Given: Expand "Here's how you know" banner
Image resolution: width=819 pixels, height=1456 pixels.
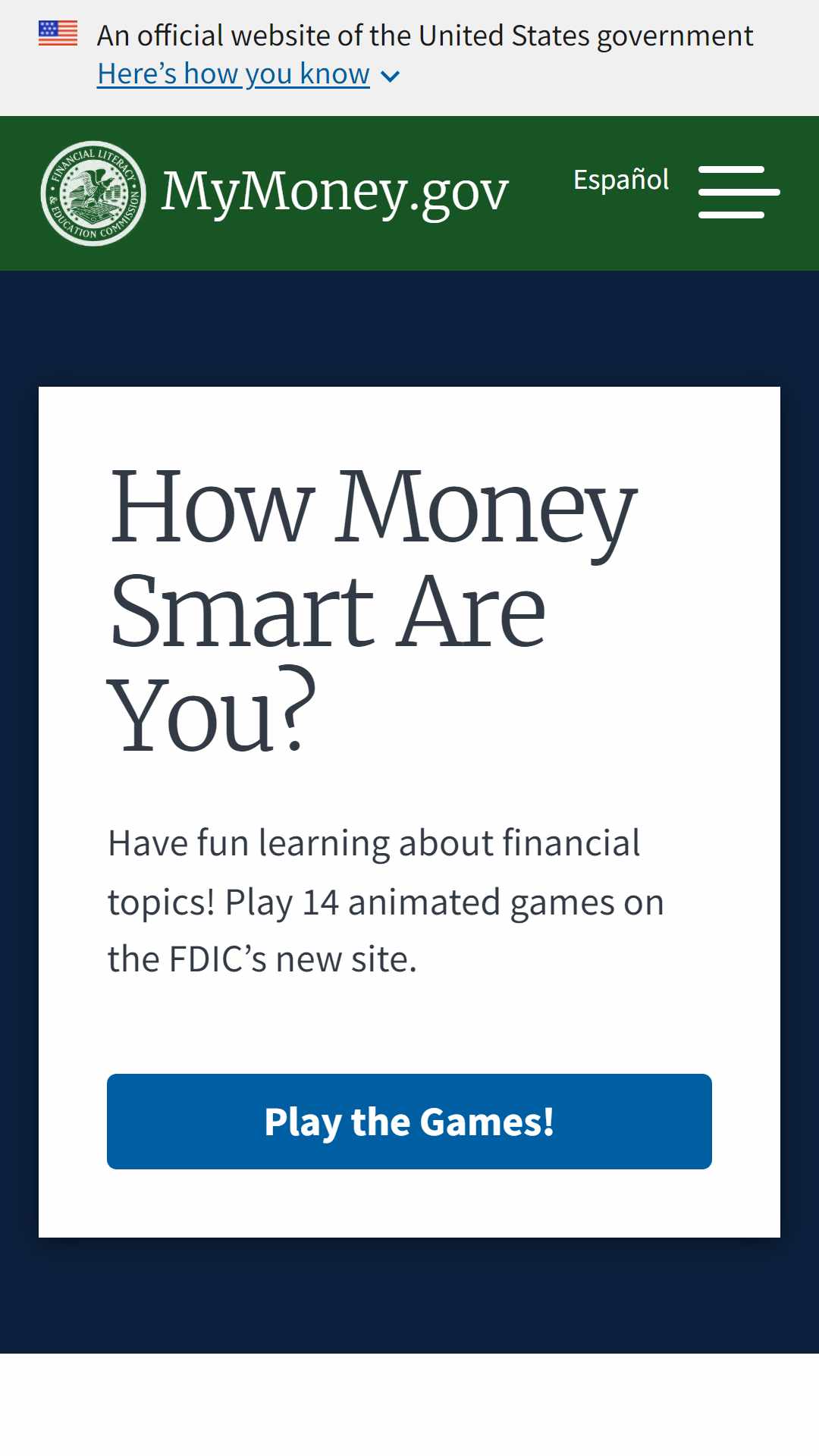Looking at the screenshot, I should [x=248, y=74].
